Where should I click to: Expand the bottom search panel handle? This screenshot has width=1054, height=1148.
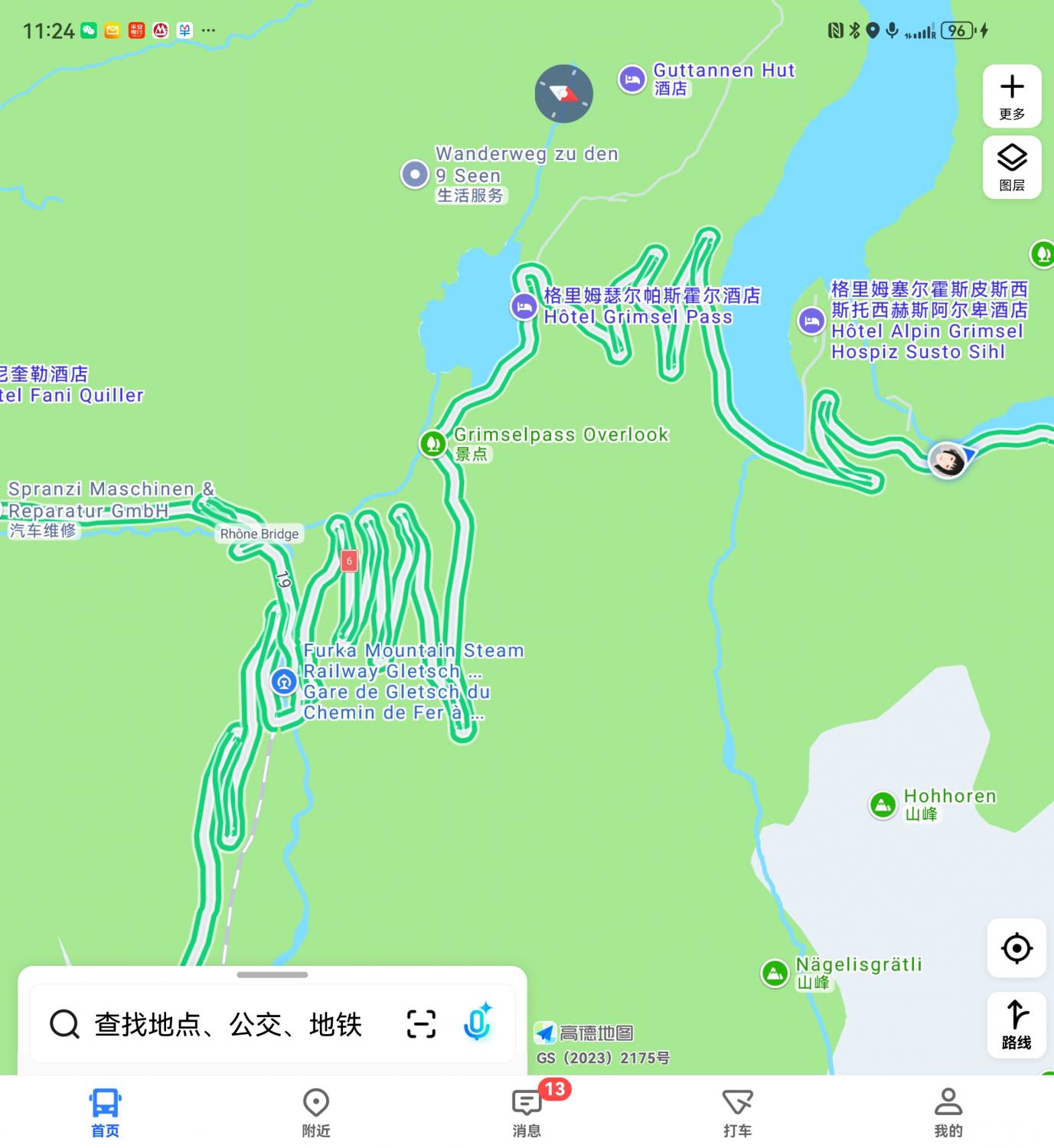272,975
